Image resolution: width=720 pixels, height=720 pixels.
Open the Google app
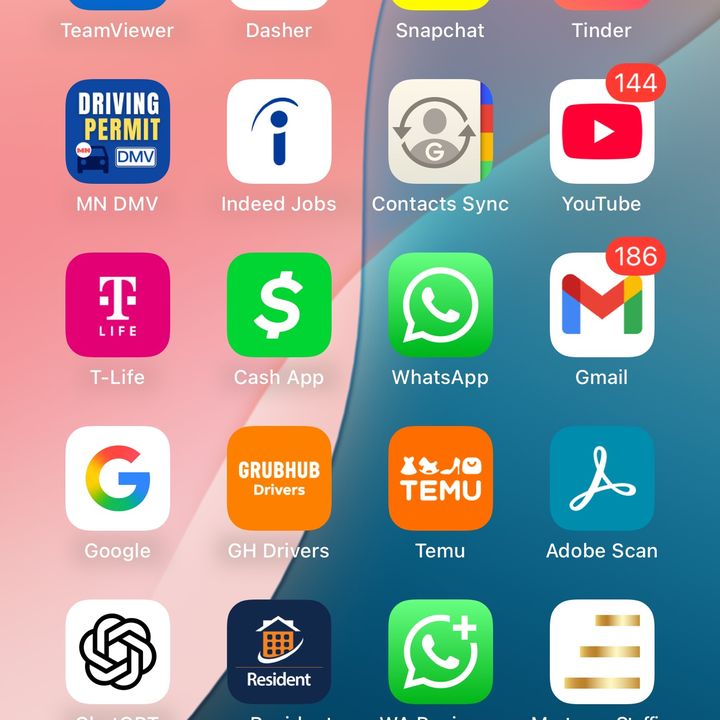pos(118,478)
